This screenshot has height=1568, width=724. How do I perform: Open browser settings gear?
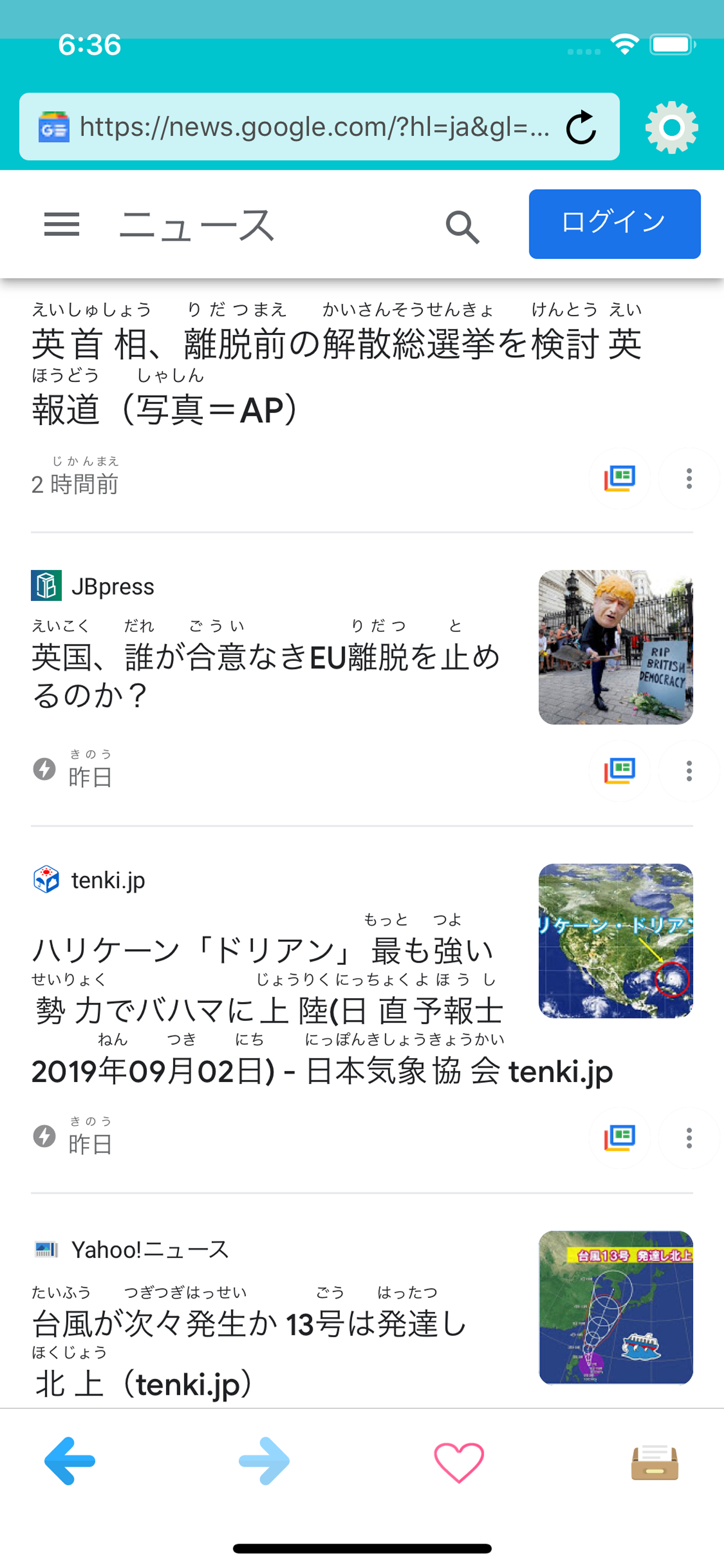point(671,127)
